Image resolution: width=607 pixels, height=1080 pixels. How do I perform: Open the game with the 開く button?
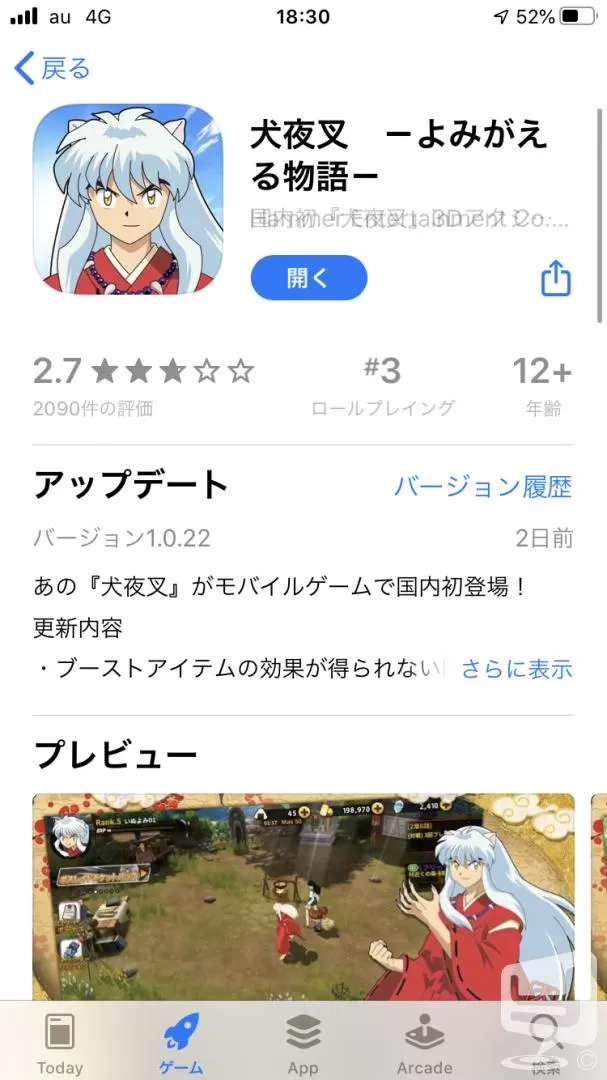[x=309, y=278]
